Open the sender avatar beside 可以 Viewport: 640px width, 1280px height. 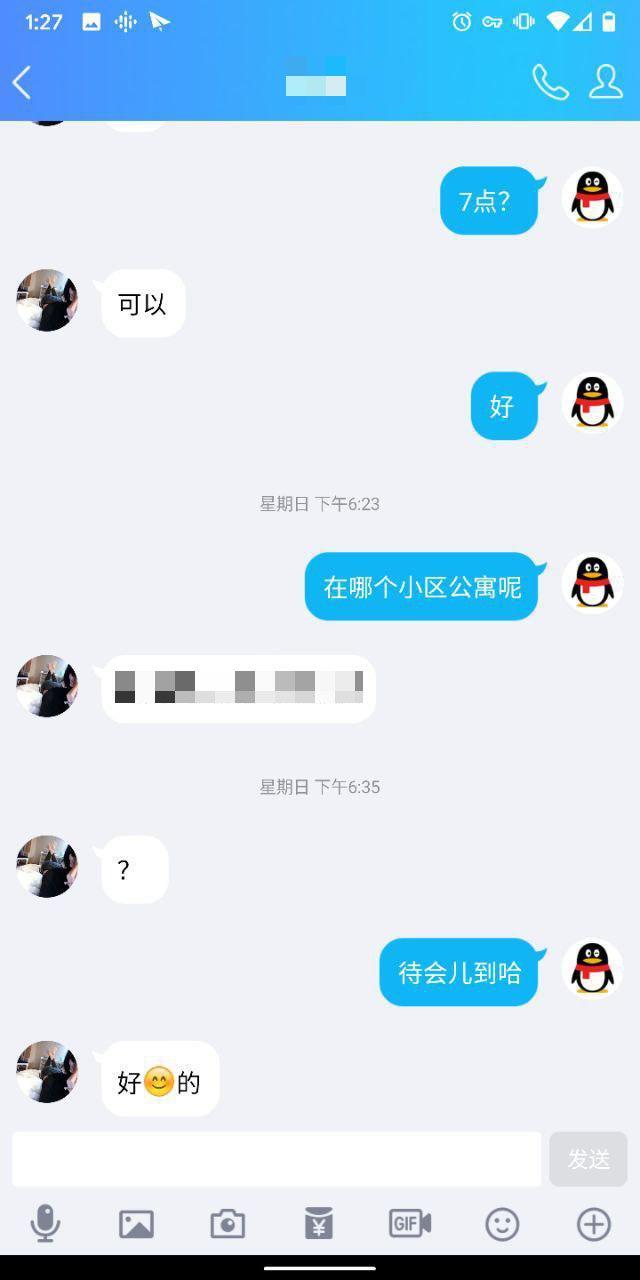[x=47, y=300]
